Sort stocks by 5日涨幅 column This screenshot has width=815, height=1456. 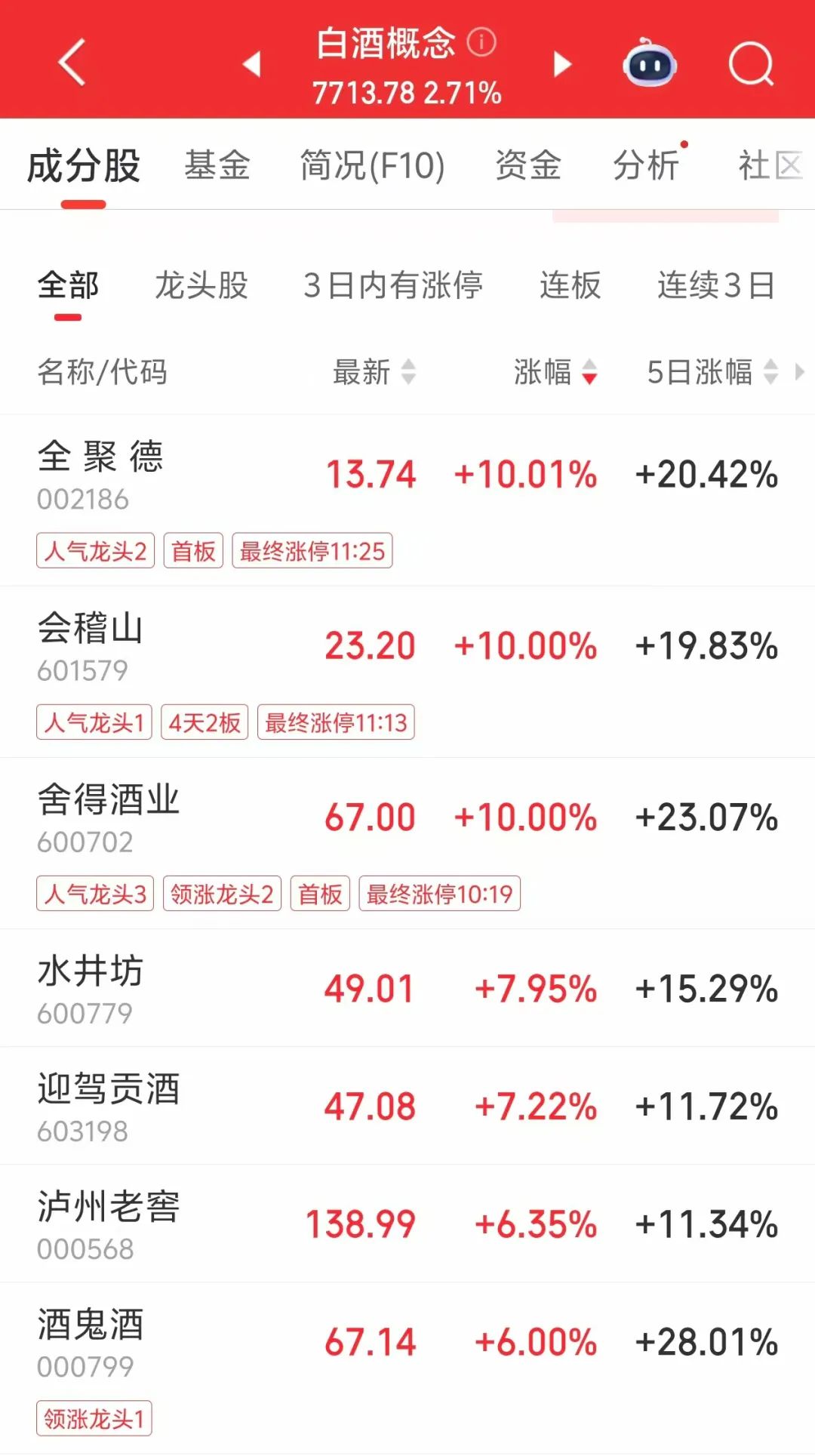tap(712, 372)
